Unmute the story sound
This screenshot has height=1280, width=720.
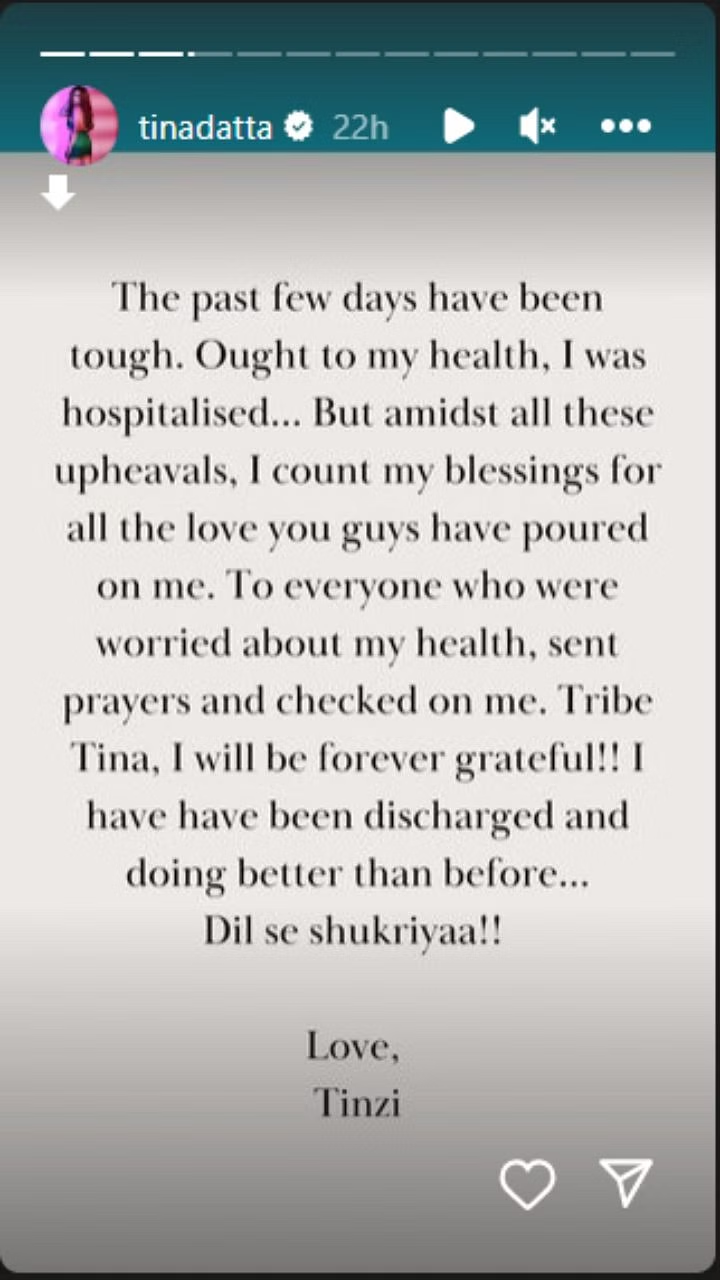point(538,126)
